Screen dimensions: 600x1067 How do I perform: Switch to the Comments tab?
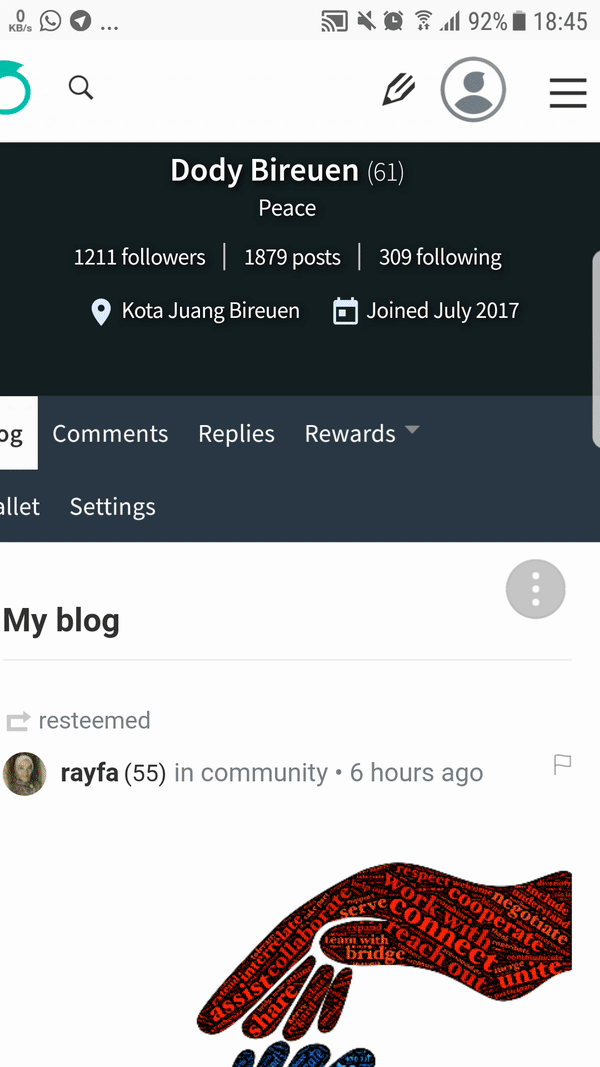110,433
